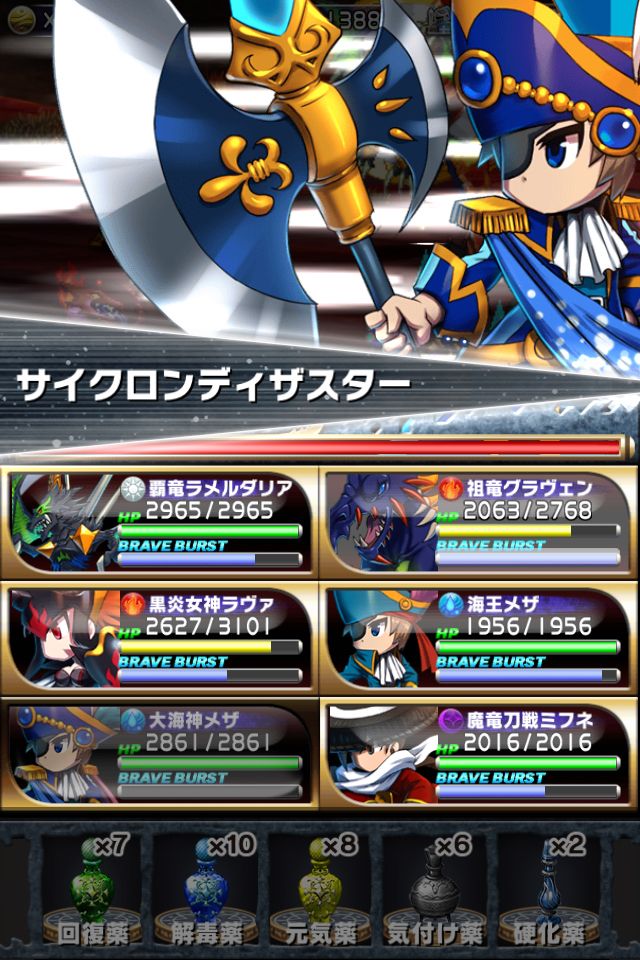The height and width of the screenshot is (960, 640).
Task: Select unit 祖竜グラヴェン
Action: [x=480, y=523]
